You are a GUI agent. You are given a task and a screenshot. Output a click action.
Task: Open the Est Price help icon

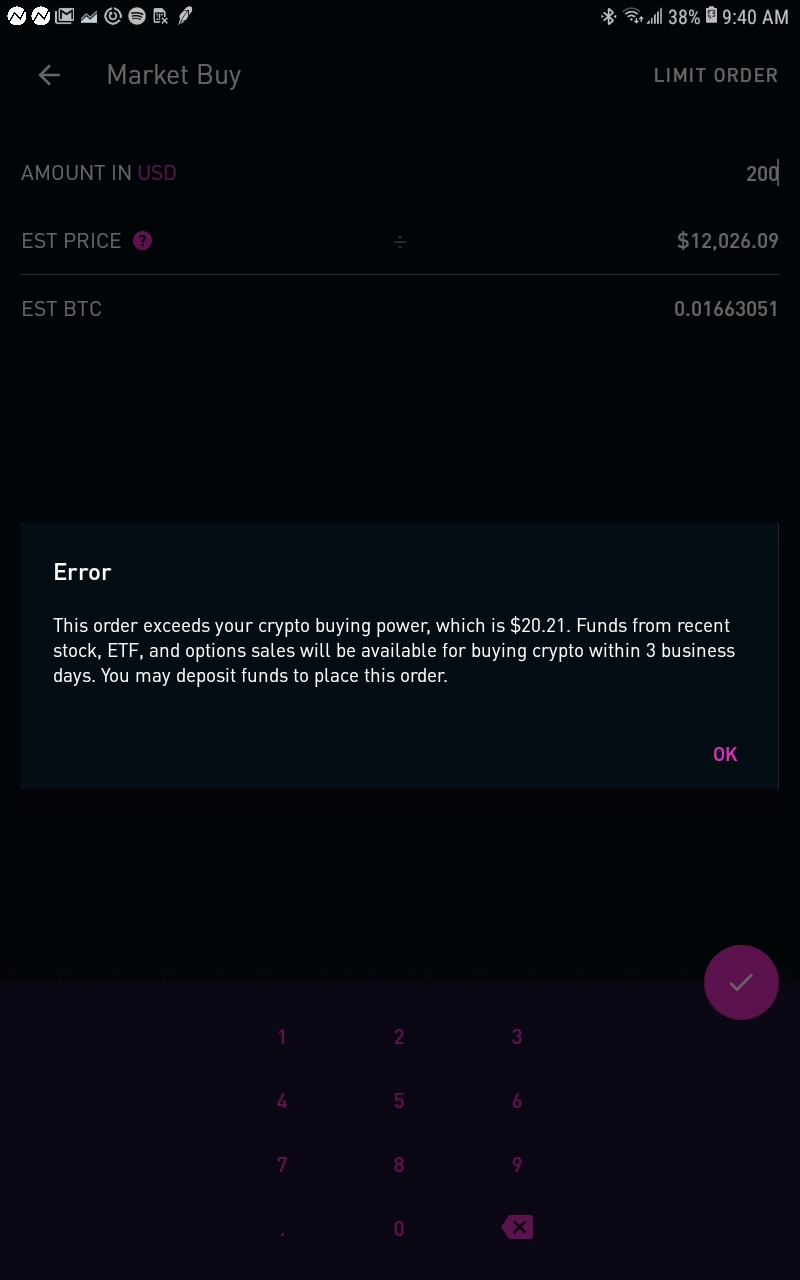[143, 241]
